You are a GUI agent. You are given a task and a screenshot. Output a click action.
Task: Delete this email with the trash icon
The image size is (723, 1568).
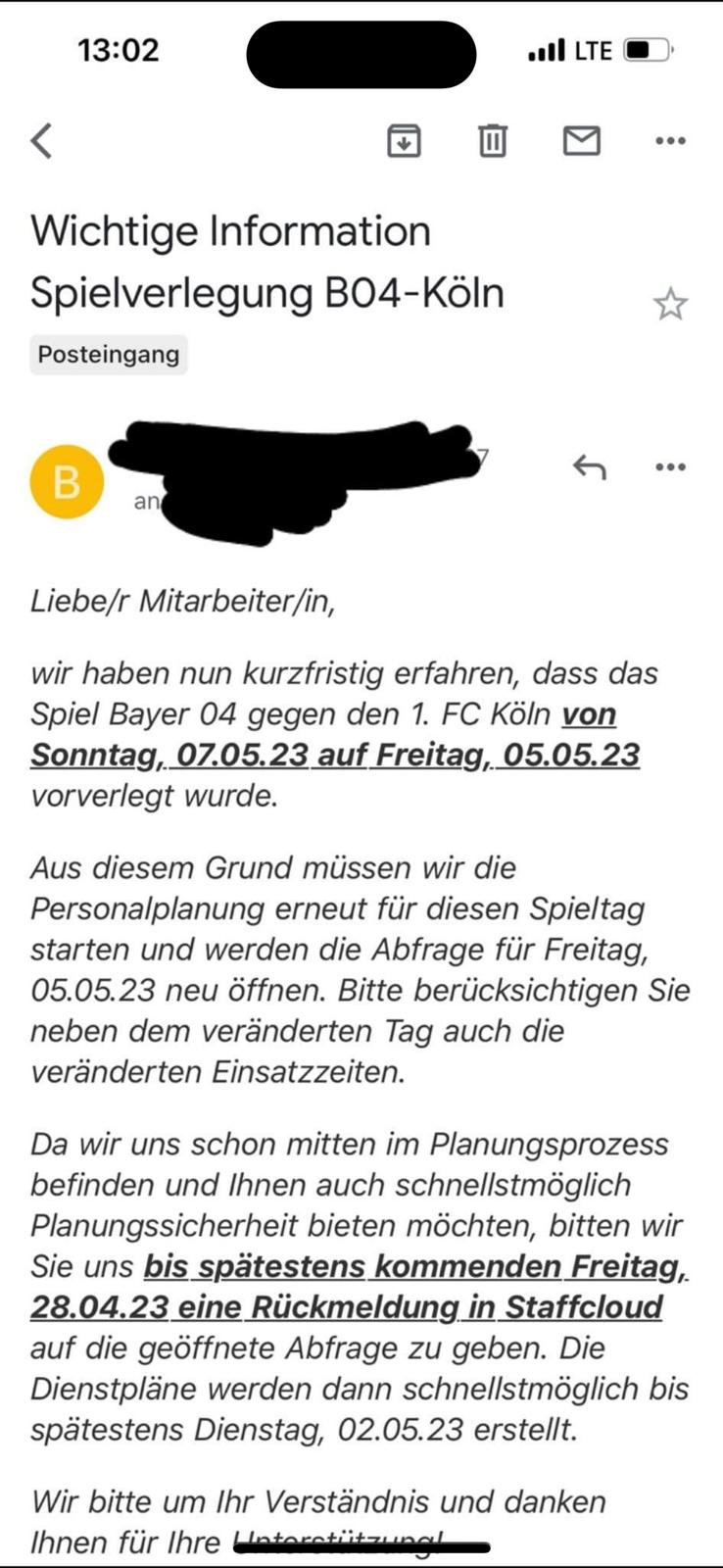(493, 141)
